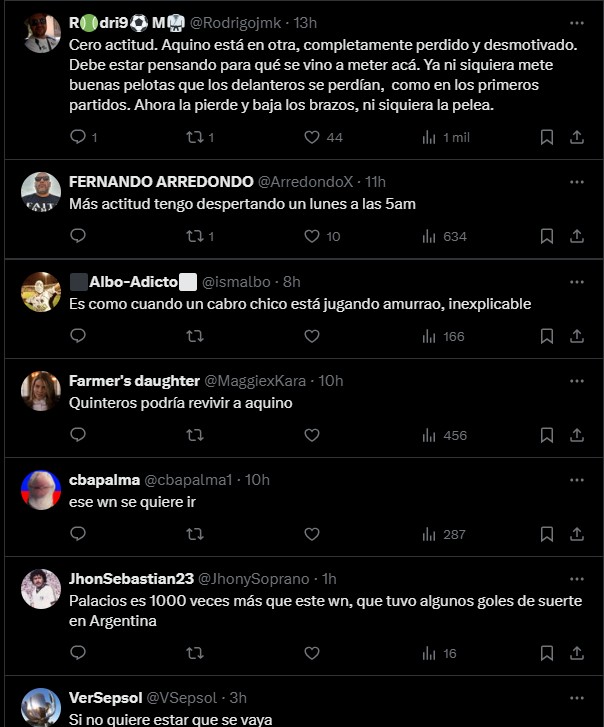Reply to Farmer's daughter's tweet

(78, 435)
